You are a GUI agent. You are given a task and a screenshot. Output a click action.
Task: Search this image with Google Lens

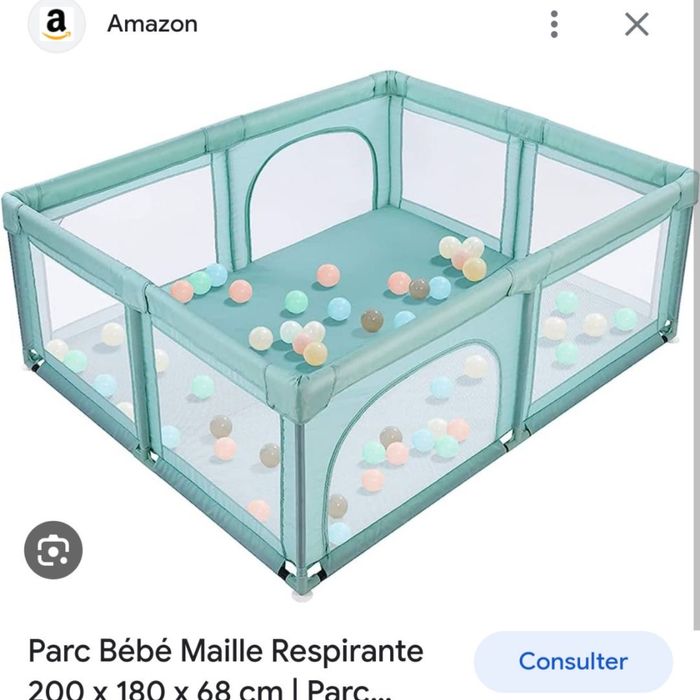pos(53,549)
